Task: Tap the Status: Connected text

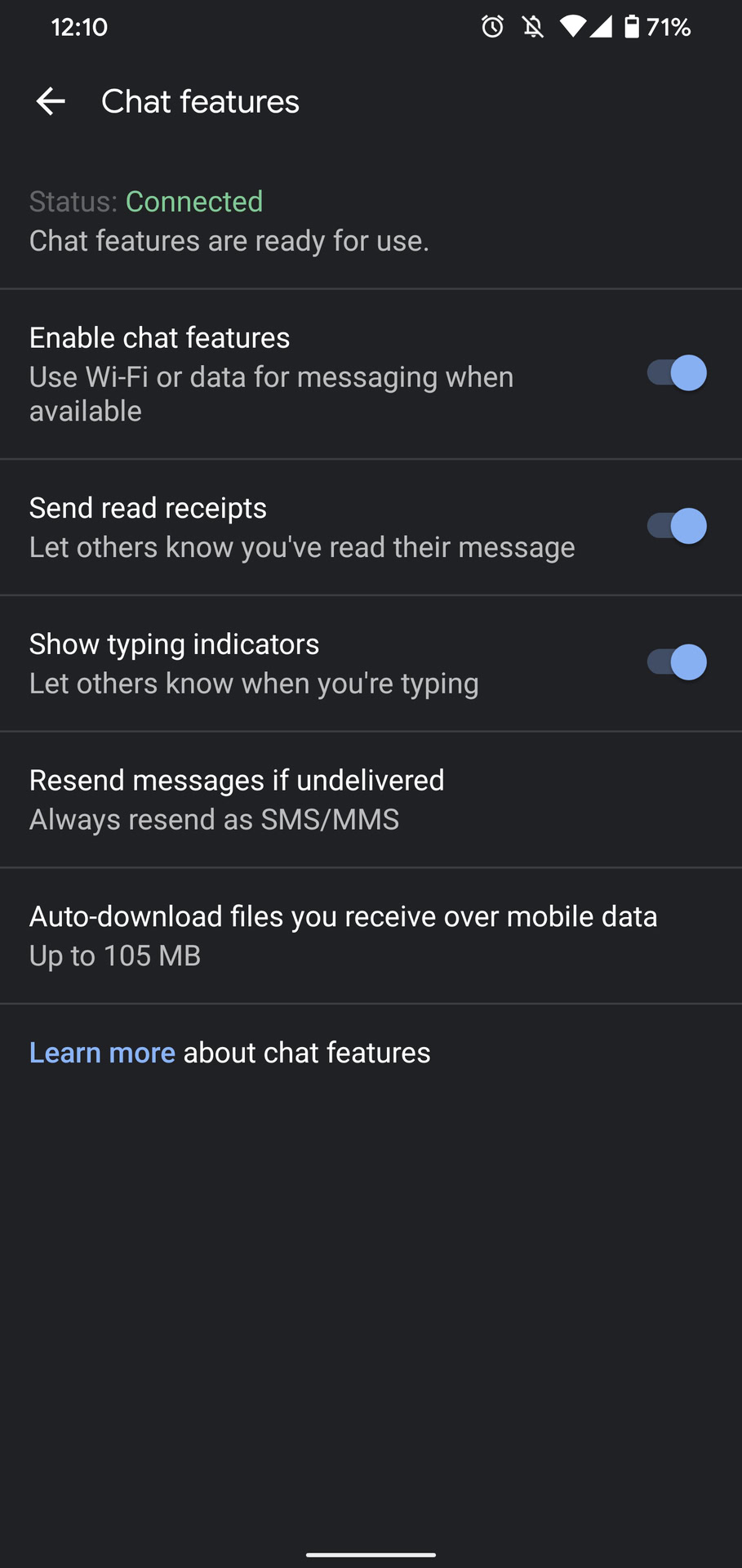Action: pyautogui.click(x=145, y=202)
